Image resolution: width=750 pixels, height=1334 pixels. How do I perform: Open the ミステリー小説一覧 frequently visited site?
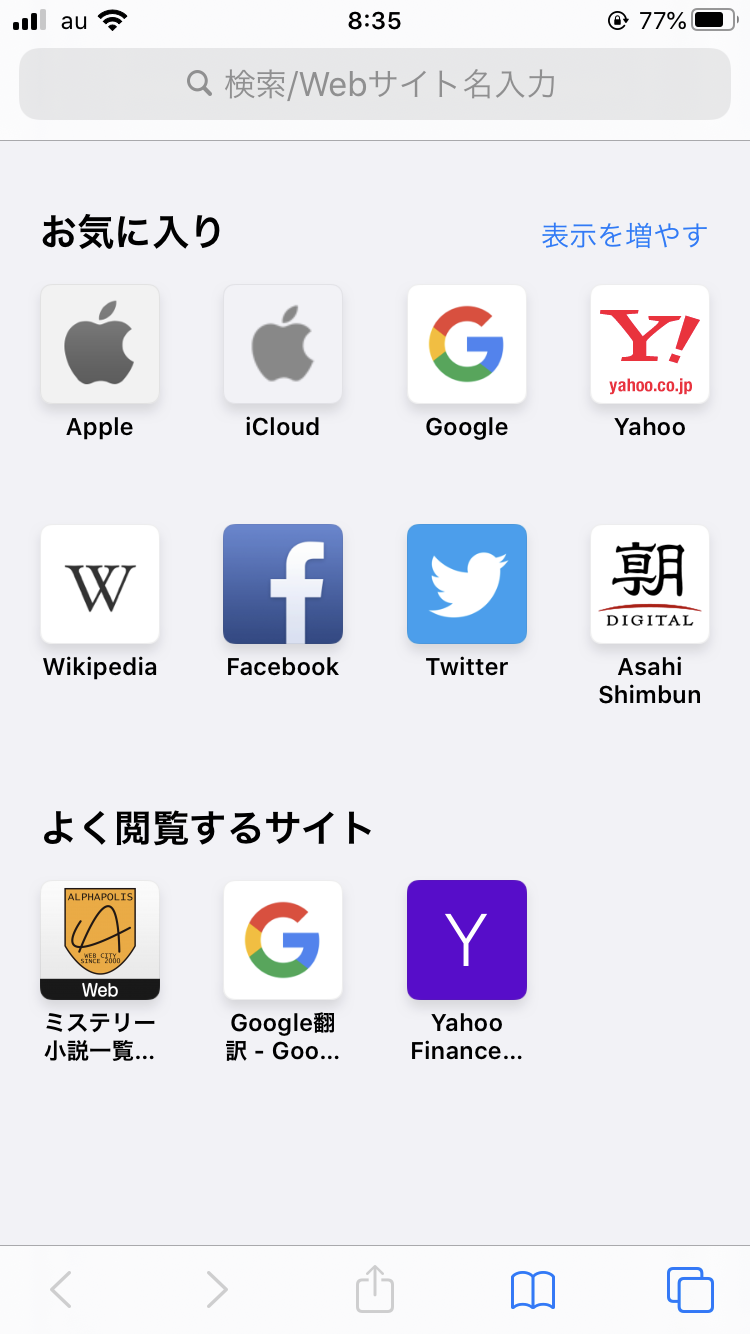point(100,940)
